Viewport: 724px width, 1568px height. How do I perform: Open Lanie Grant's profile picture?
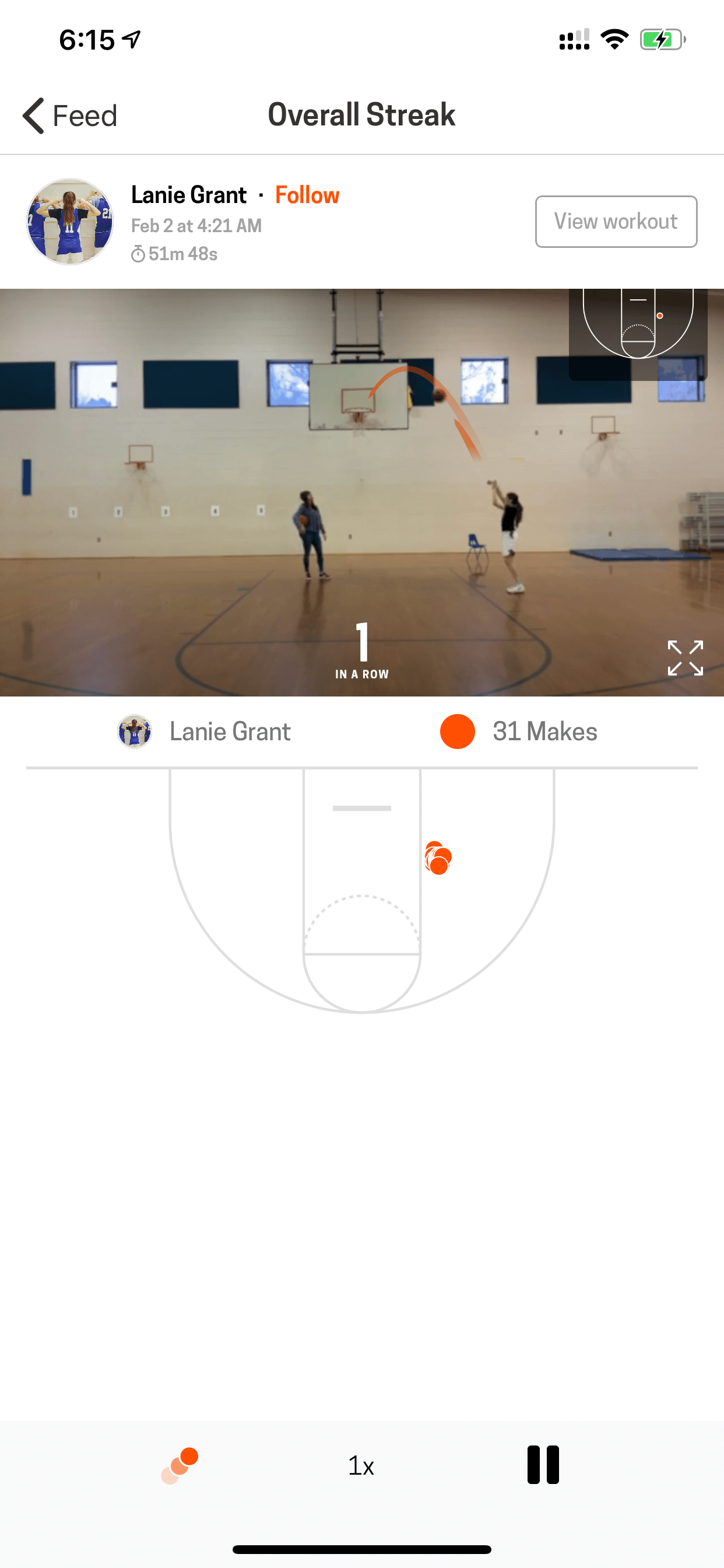70,222
